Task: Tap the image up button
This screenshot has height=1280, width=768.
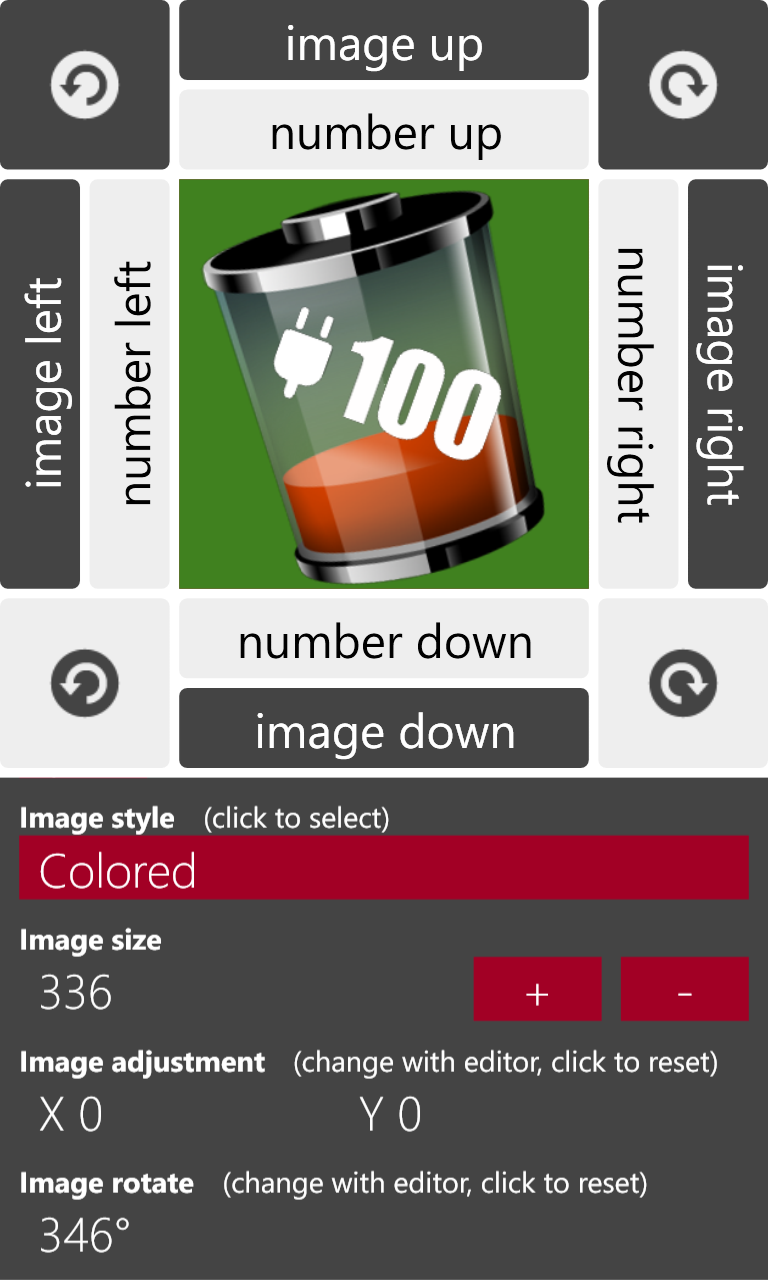Action: click(x=384, y=40)
